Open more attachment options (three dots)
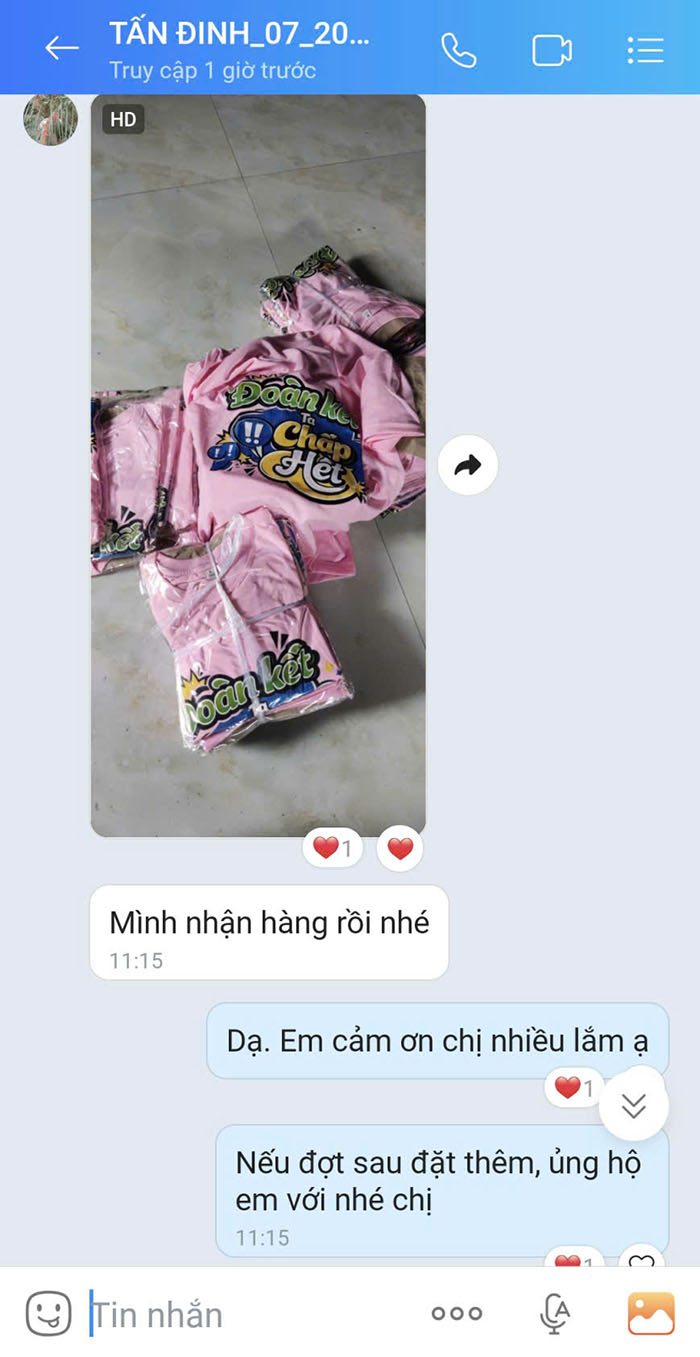This screenshot has height=1357, width=700. pos(457,1314)
